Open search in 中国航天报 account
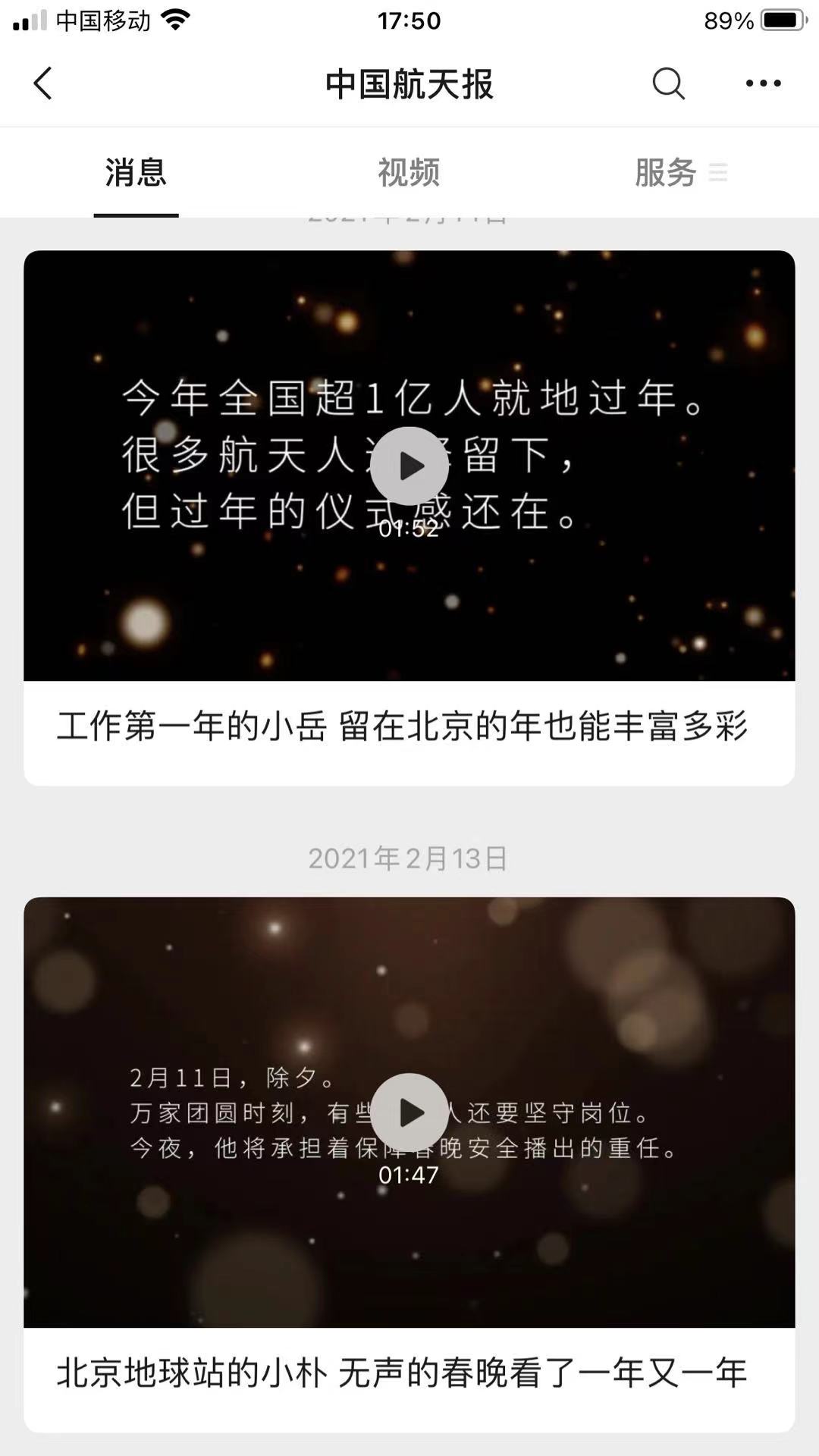Screen dimensions: 819x1456 [668, 83]
